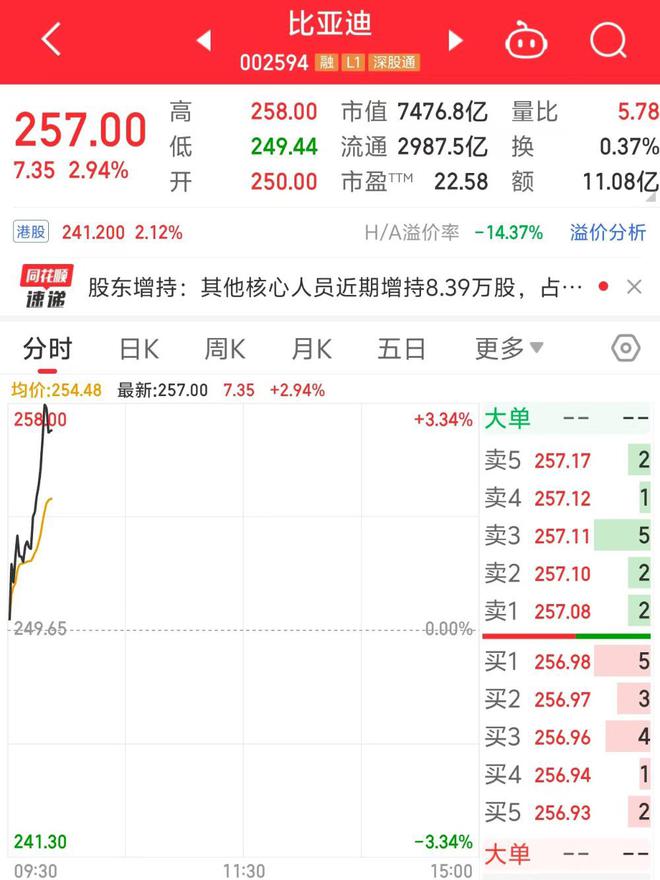Expand the 更多 chart options dropdown

coord(508,349)
